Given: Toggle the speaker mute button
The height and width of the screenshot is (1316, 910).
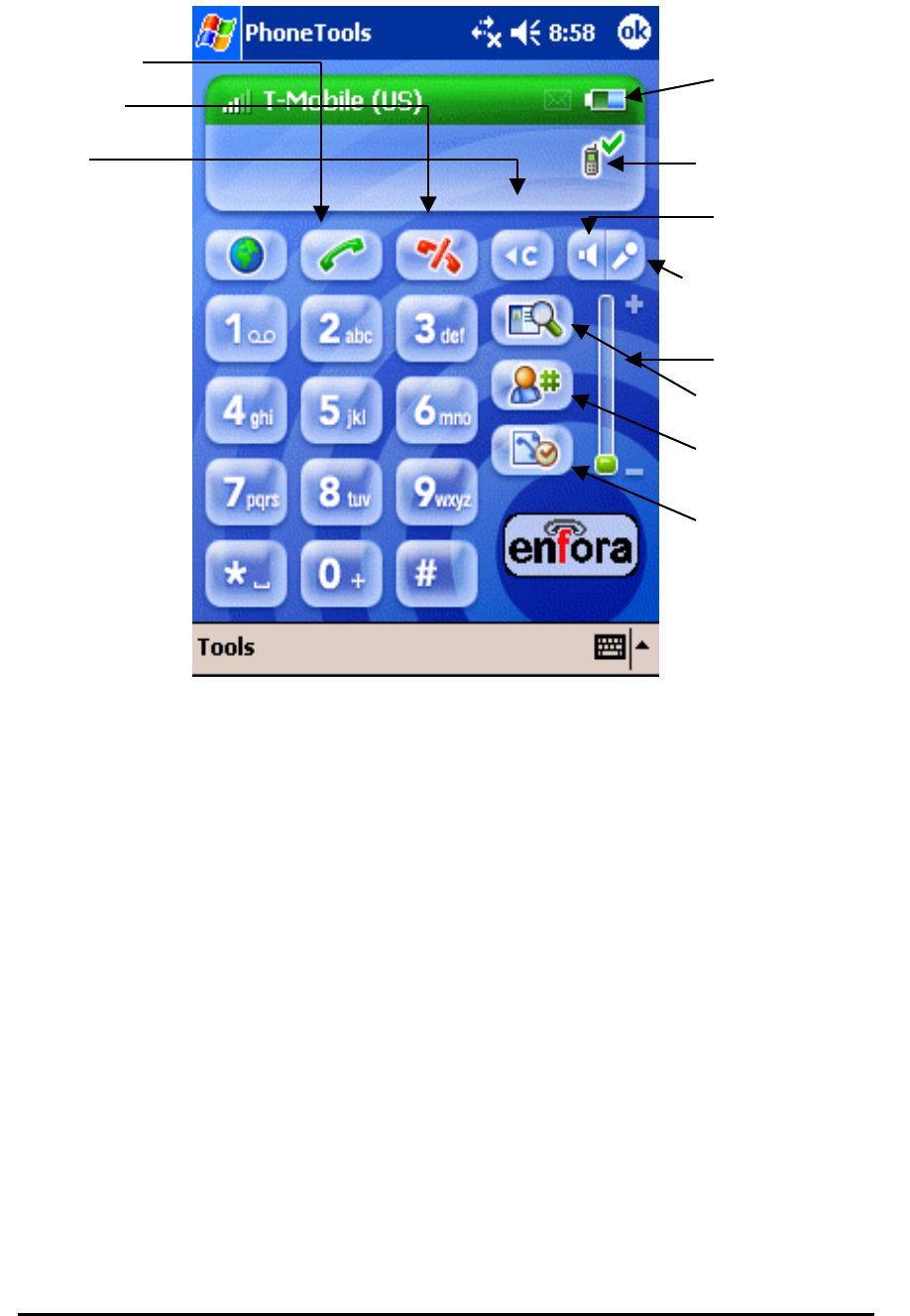Looking at the screenshot, I should point(587,256).
